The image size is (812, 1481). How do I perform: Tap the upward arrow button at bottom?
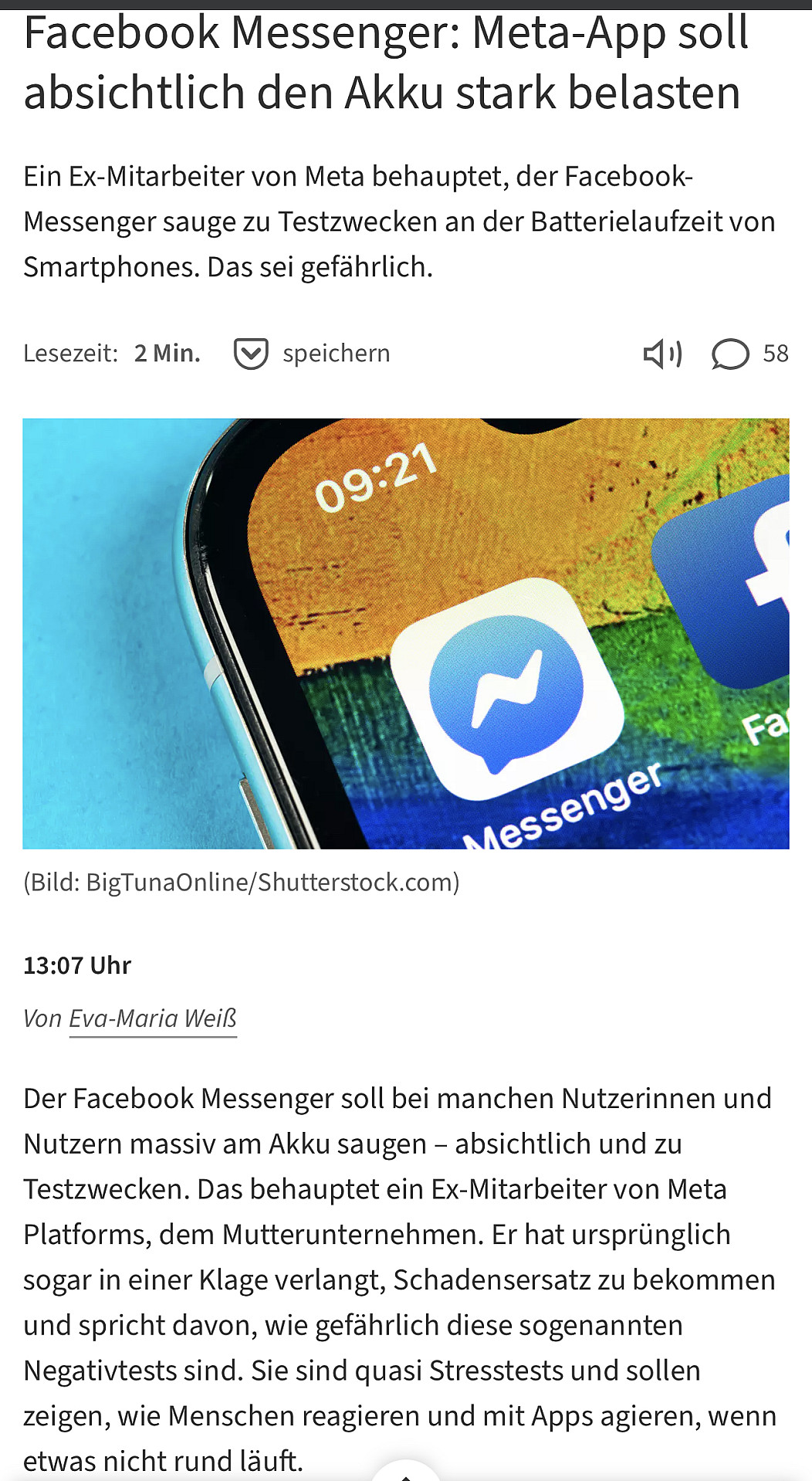point(406,1473)
